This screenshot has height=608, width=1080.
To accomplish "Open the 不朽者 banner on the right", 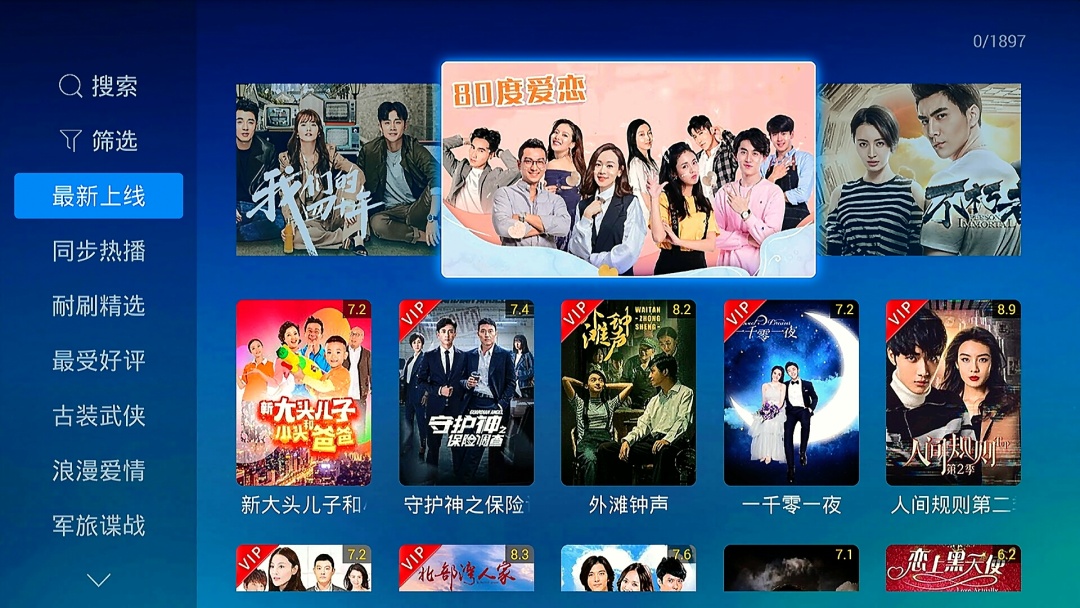I will click(920, 170).
